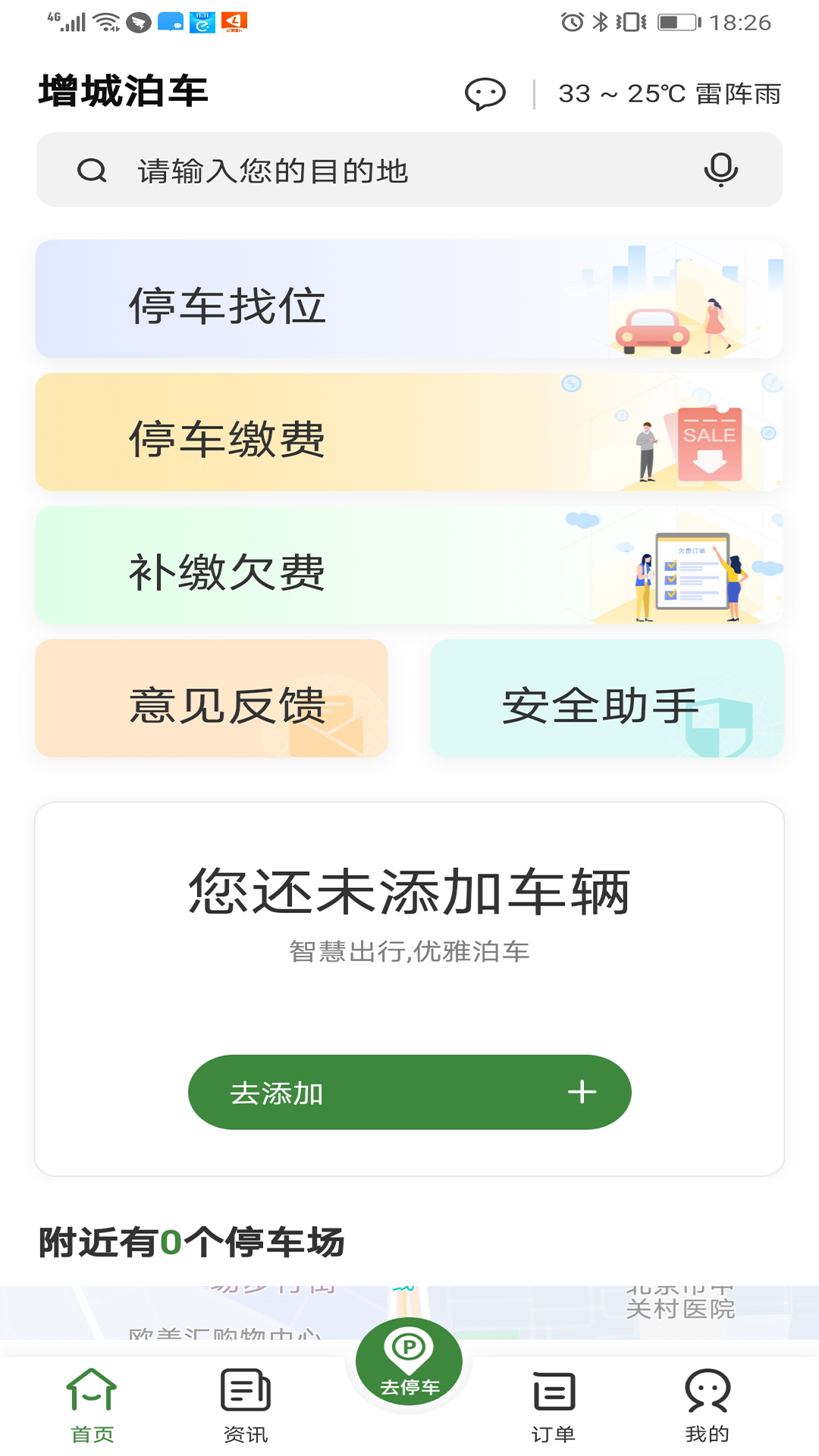Tap the voice search microphone icon
Screen dimensions: 819x1456
720,169
